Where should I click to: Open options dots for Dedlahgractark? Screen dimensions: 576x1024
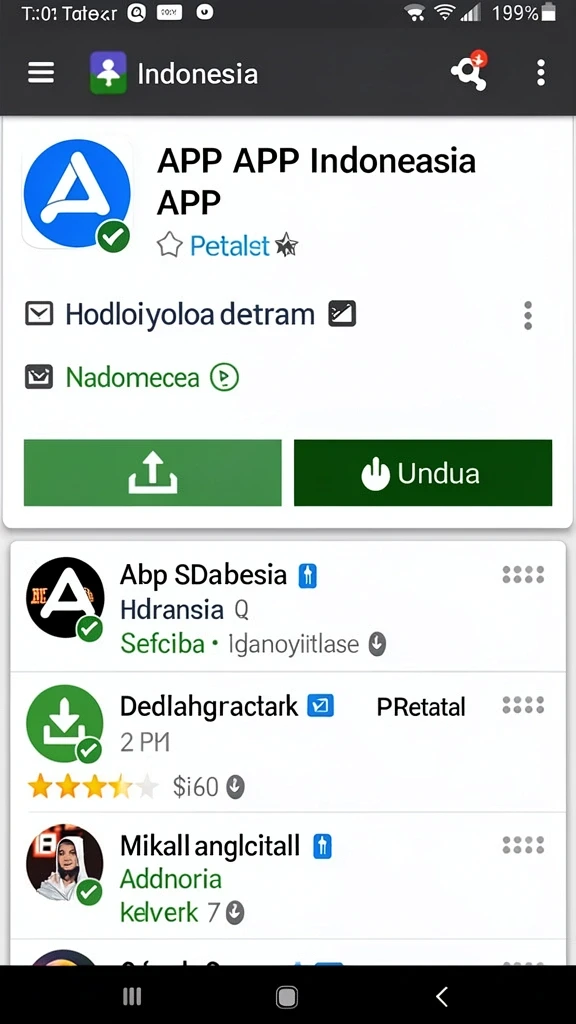523,705
